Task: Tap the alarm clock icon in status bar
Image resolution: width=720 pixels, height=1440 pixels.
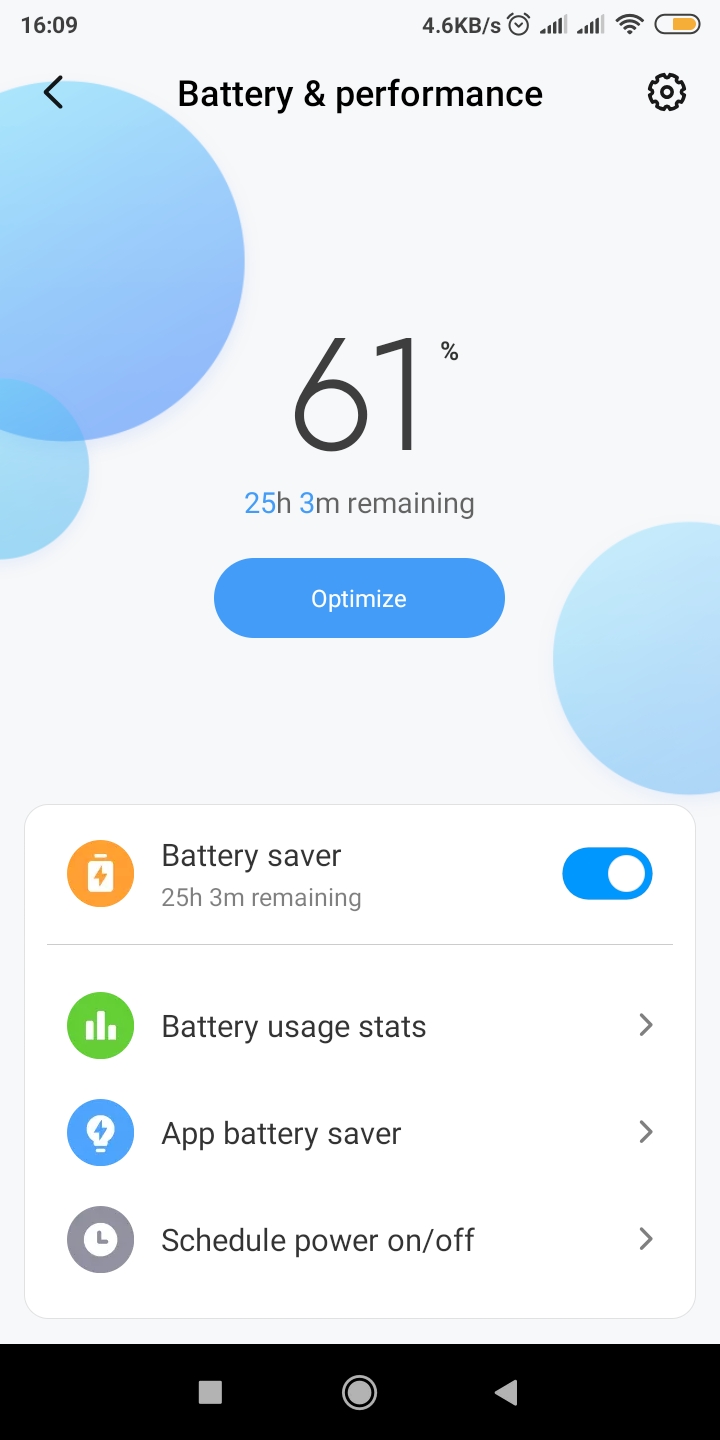Action: [520, 24]
